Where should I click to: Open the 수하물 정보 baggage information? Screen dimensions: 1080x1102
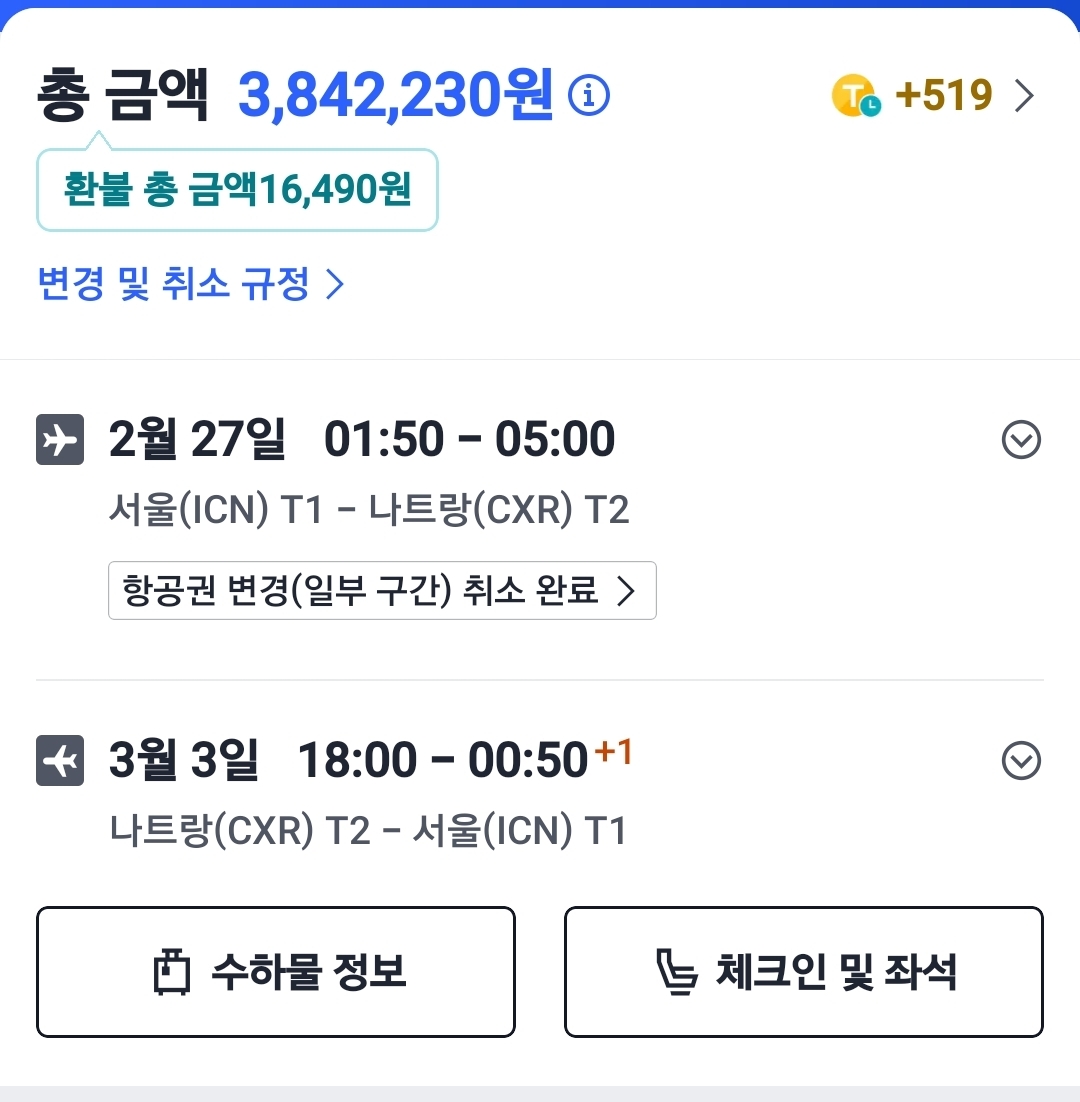click(x=275, y=972)
